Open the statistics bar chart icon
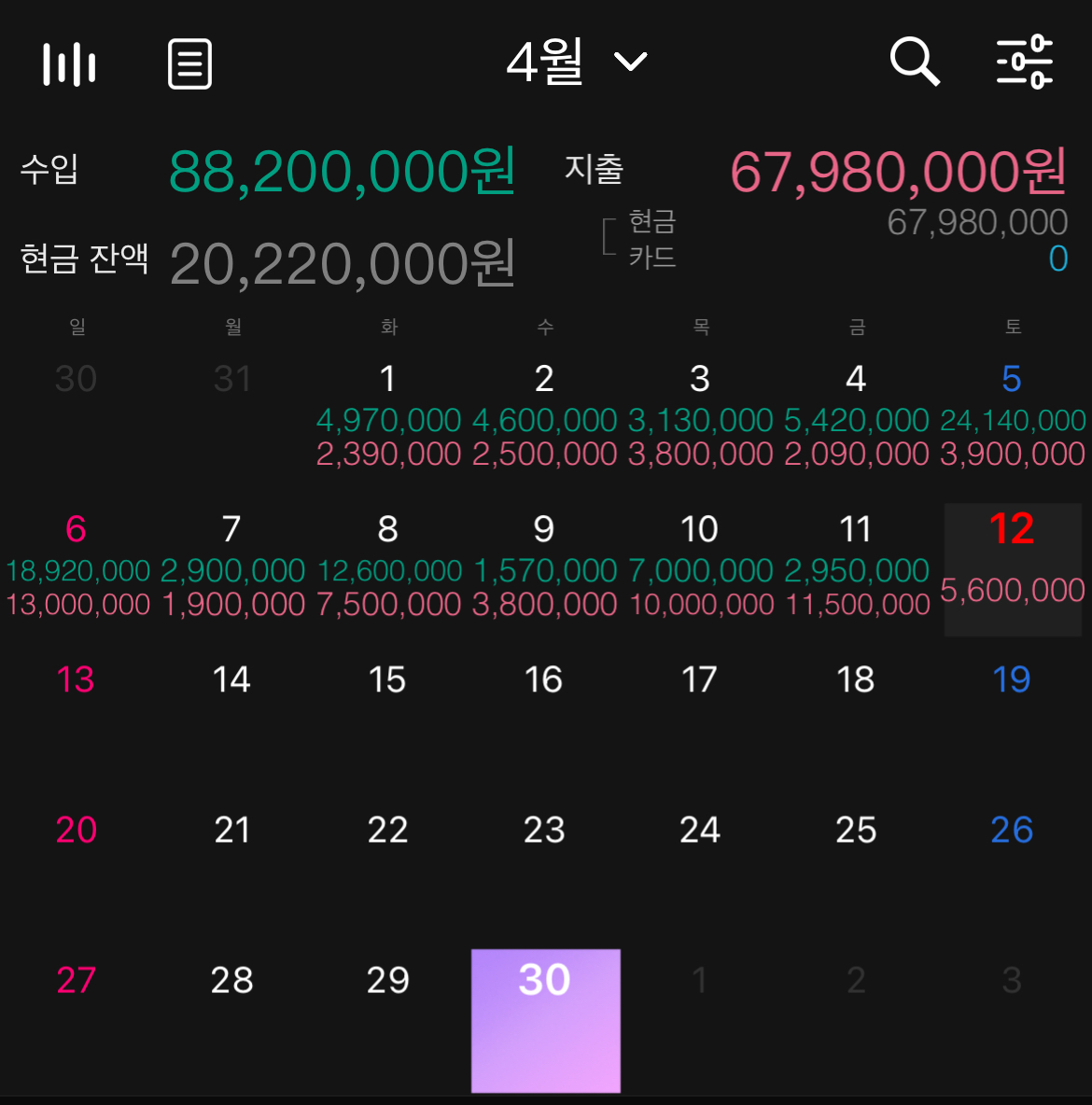1092x1105 pixels. click(69, 64)
